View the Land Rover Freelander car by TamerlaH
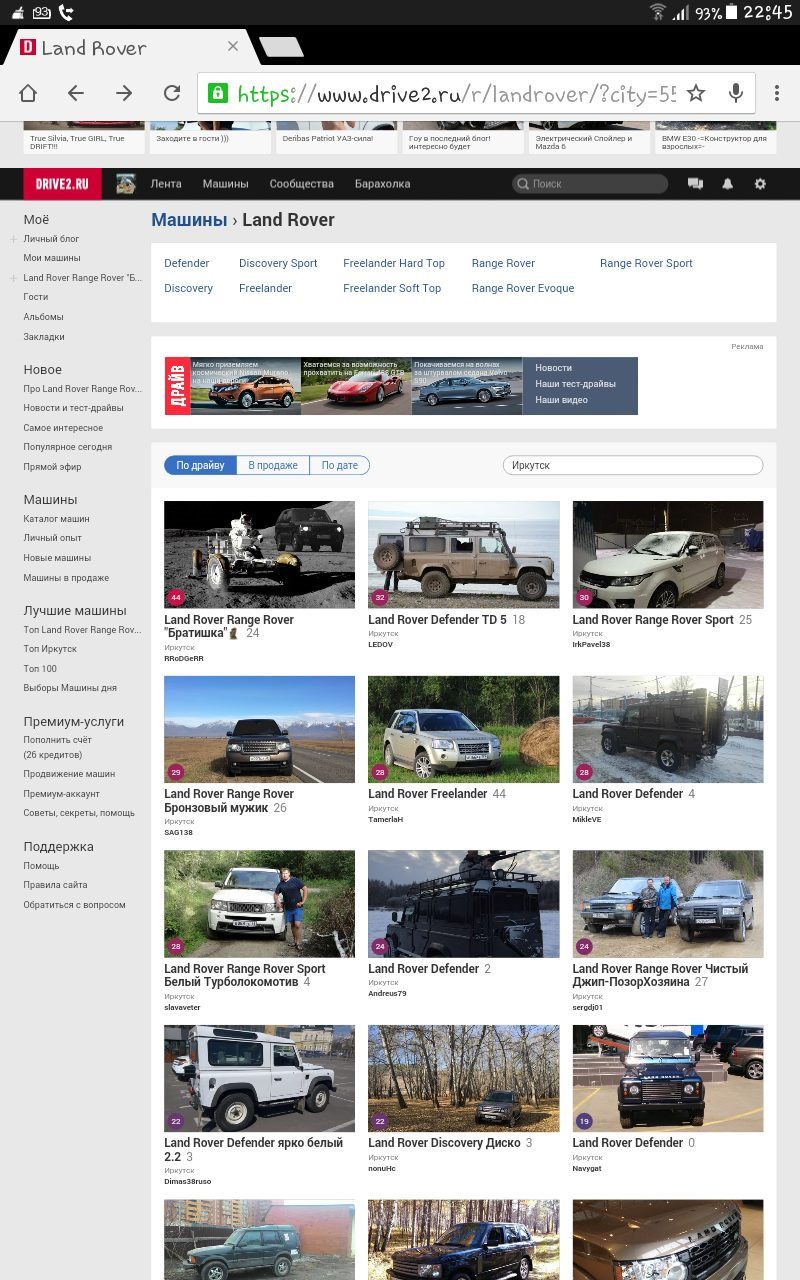The width and height of the screenshot is (800, 1280). click(427, 794)
